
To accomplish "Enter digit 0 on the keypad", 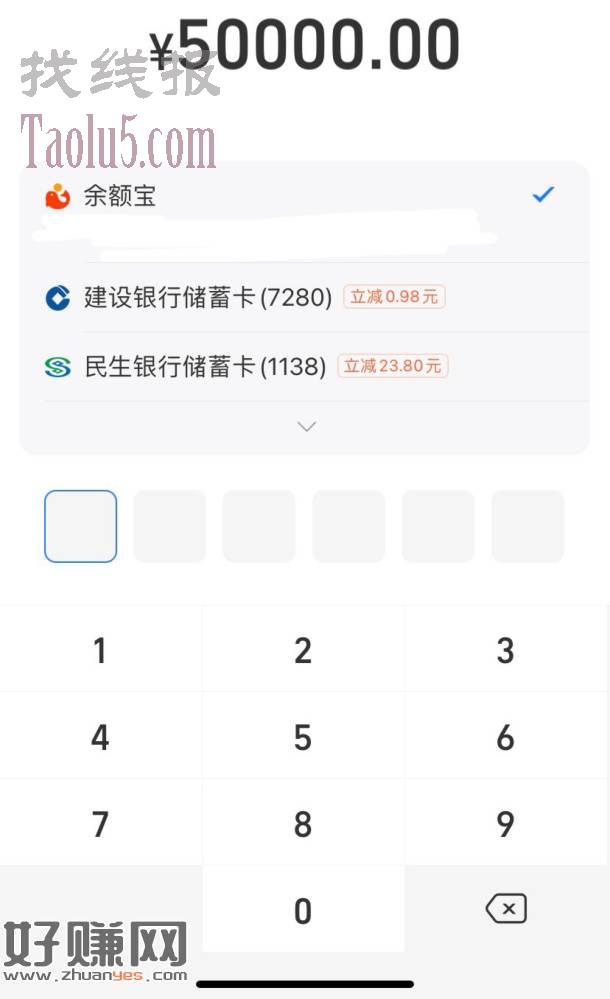I will pyautogui.click(x=303, y=911).
